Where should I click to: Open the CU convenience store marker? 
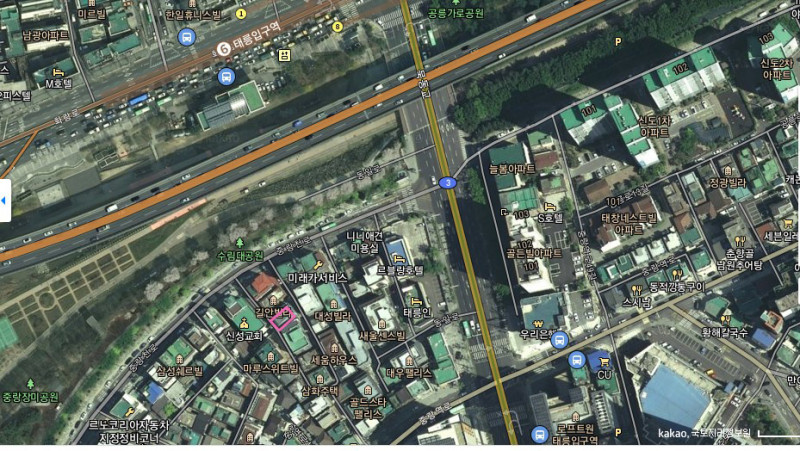[x=602, y=363]
